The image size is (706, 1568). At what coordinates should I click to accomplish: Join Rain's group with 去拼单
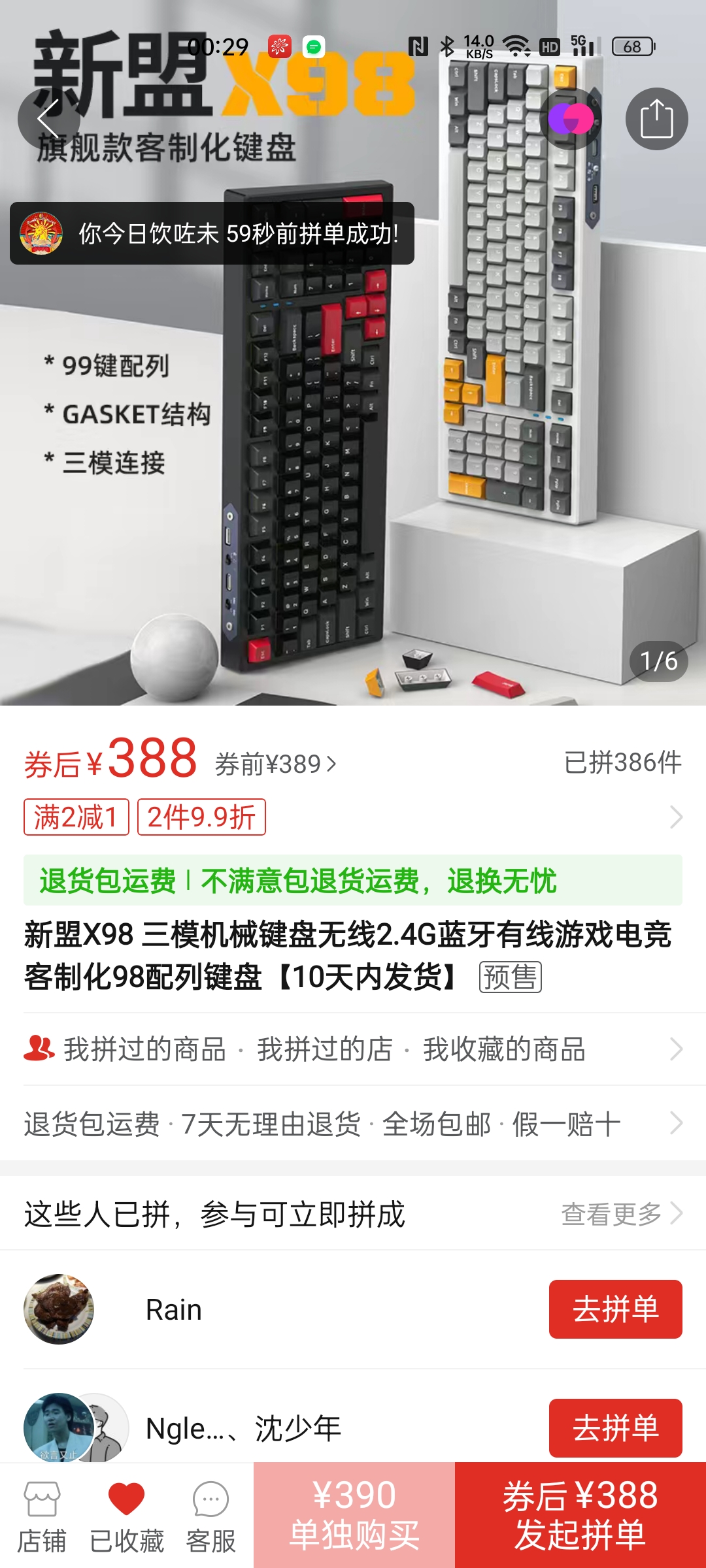point(615,1309)
